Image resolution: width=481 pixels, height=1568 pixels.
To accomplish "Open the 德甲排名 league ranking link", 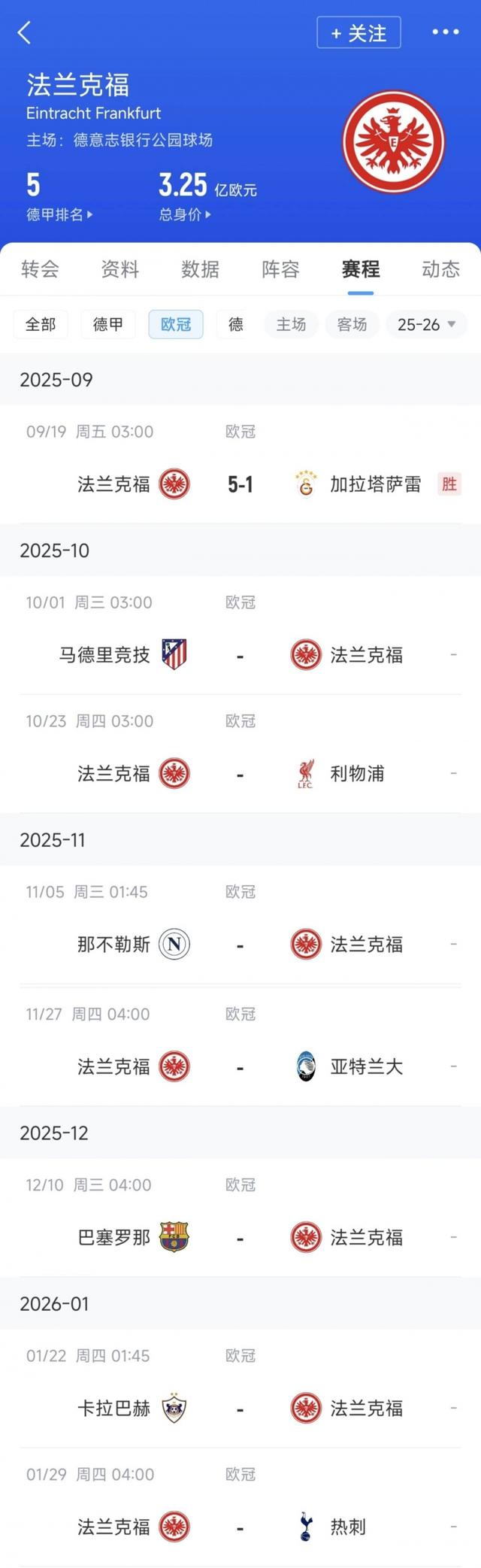I will [x=59, y=215].
